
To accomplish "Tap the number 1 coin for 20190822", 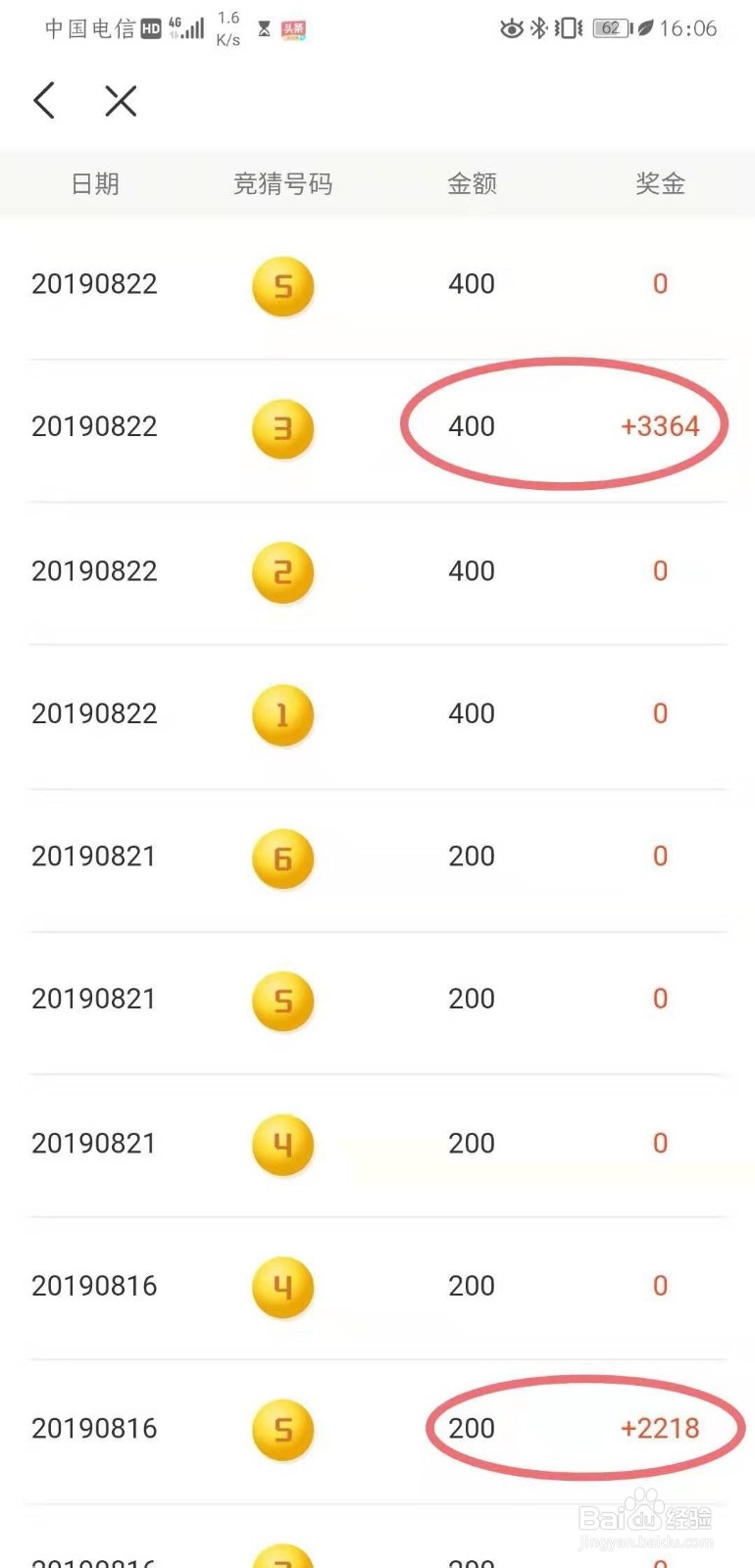I will pos(282,715).
